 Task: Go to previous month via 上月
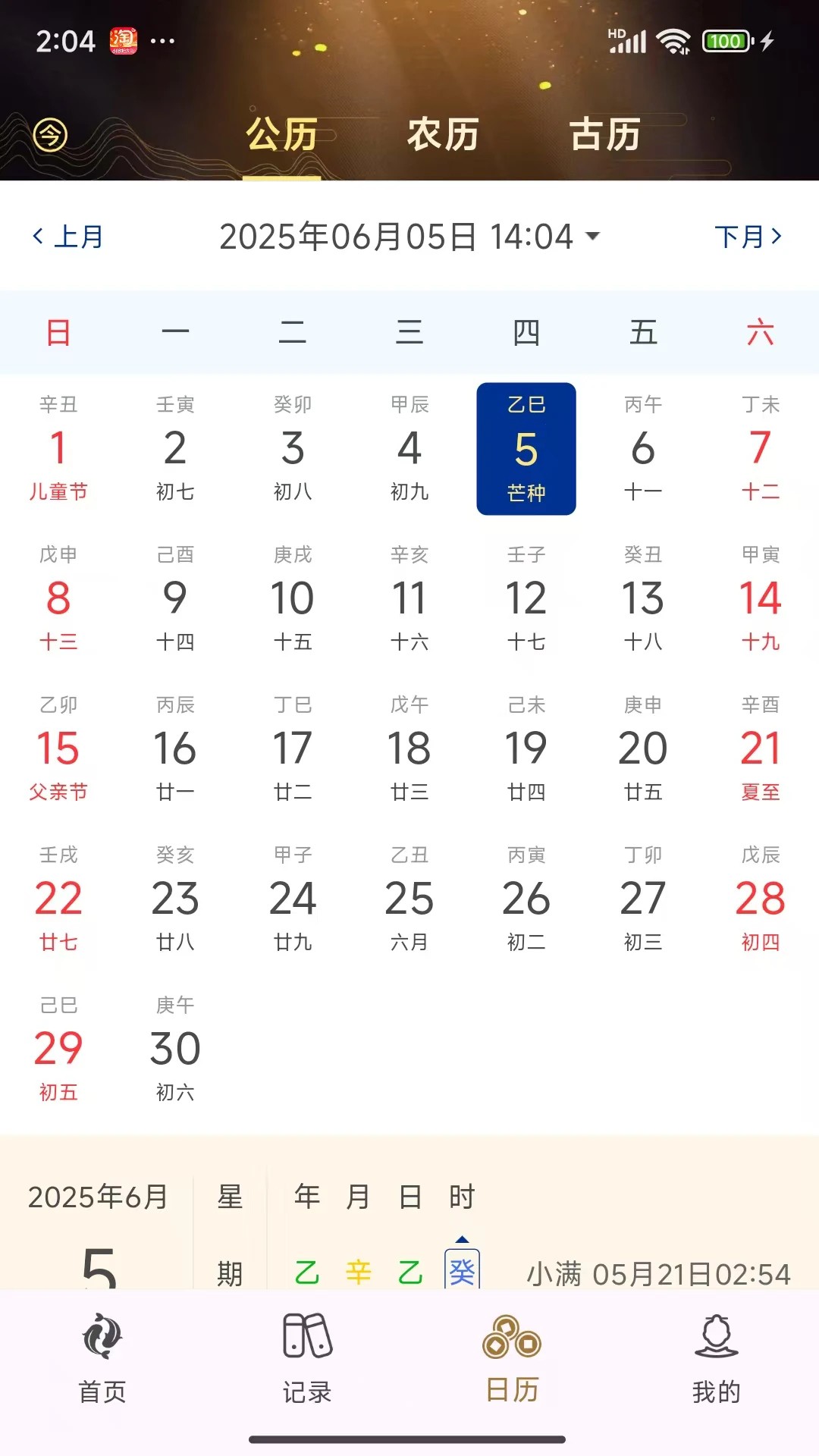click(x=68, y=237)
